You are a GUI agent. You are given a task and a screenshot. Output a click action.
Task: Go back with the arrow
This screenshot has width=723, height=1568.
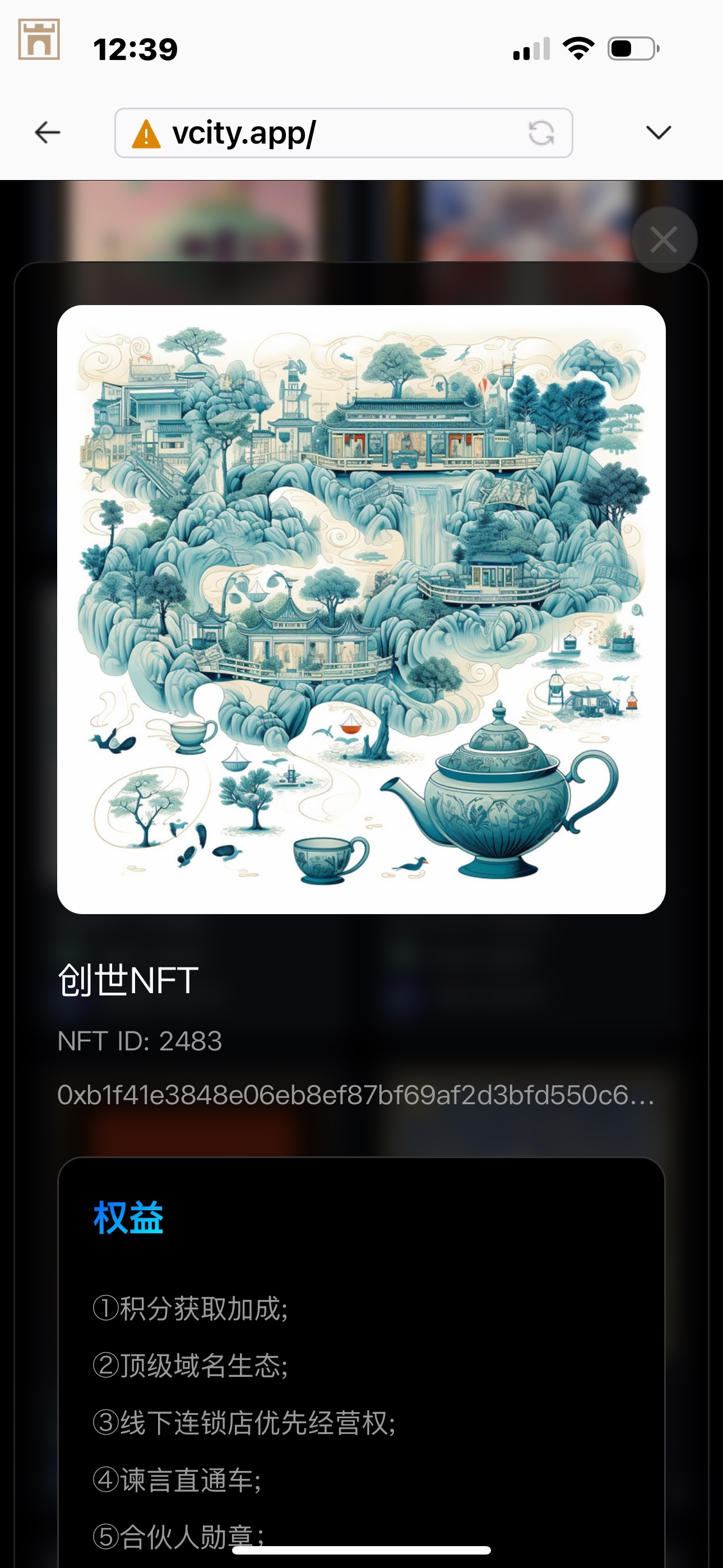pos(48,132)
